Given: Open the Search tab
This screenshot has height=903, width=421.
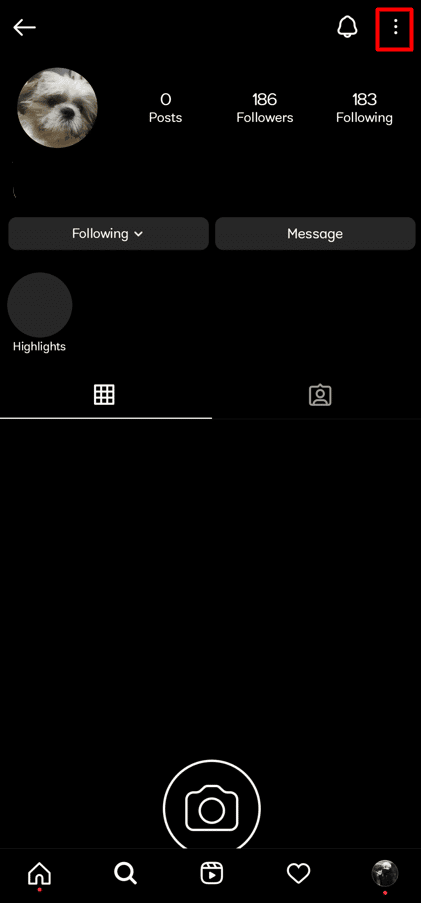Looking at the screenshot, I should coord(125,874).
